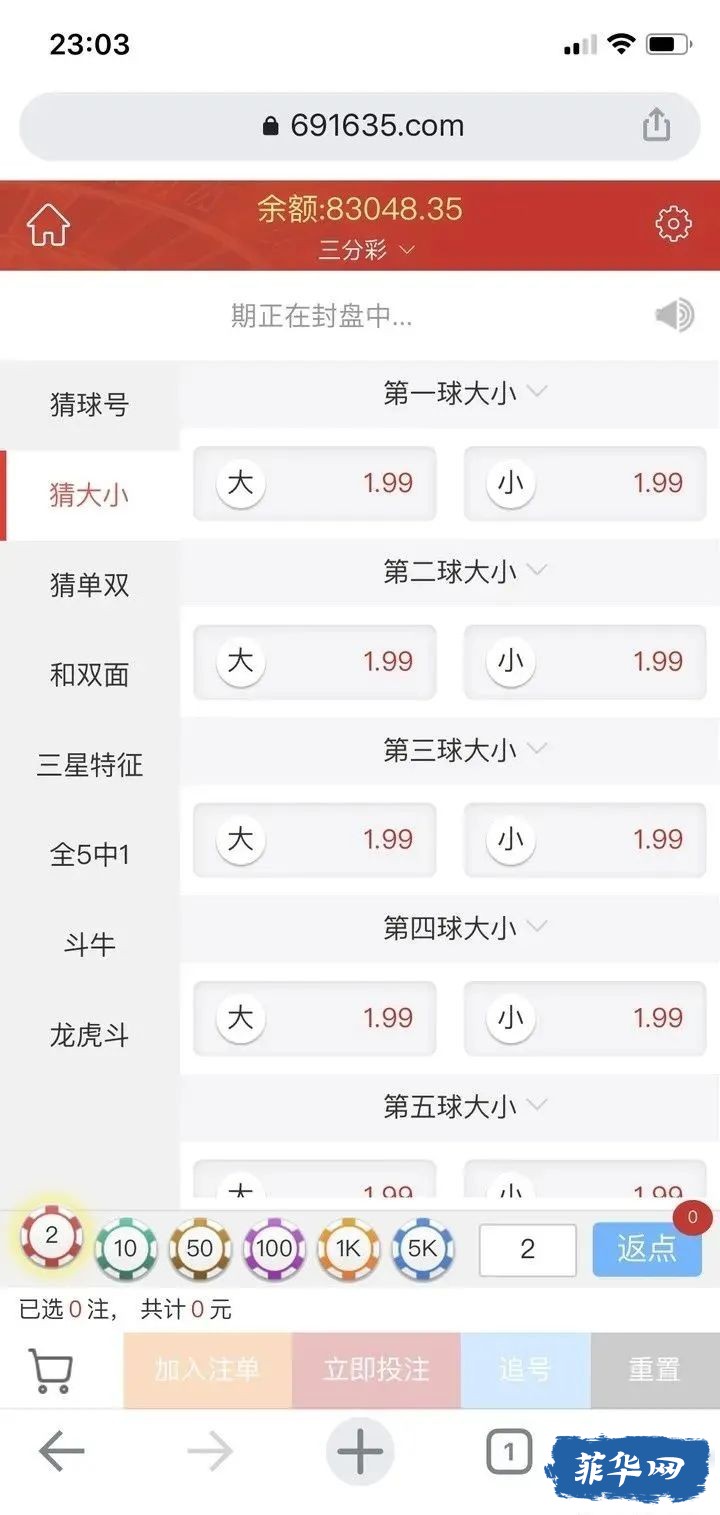The width and height of the screenshot is (720, 1515).
Task: Select 小 under 第三球大小
Action: pyautogui.click(x=585, y=840)
